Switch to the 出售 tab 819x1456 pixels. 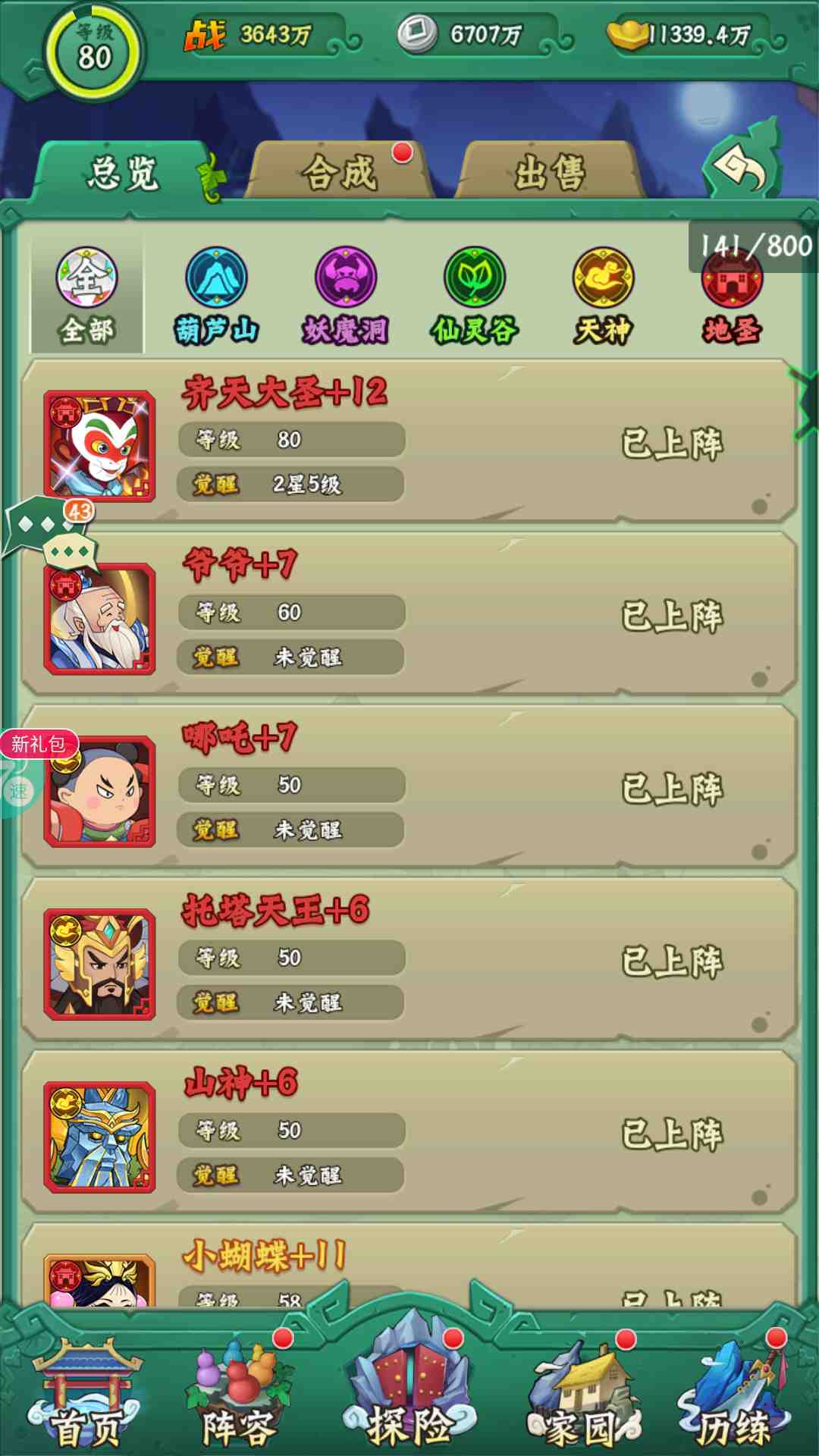tap(550, 171)
